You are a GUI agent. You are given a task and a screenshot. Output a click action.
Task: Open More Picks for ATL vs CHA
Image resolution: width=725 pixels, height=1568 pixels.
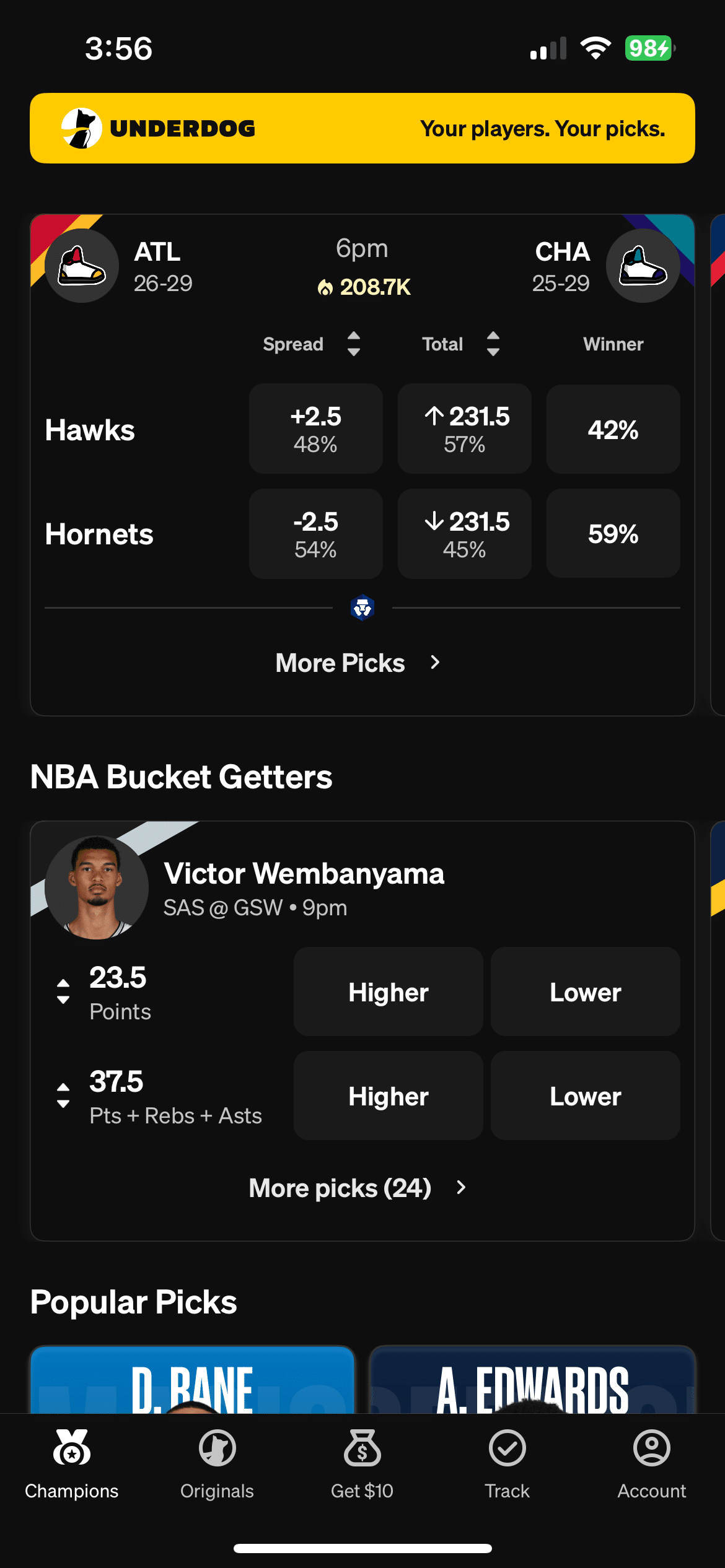click(358, 663)
